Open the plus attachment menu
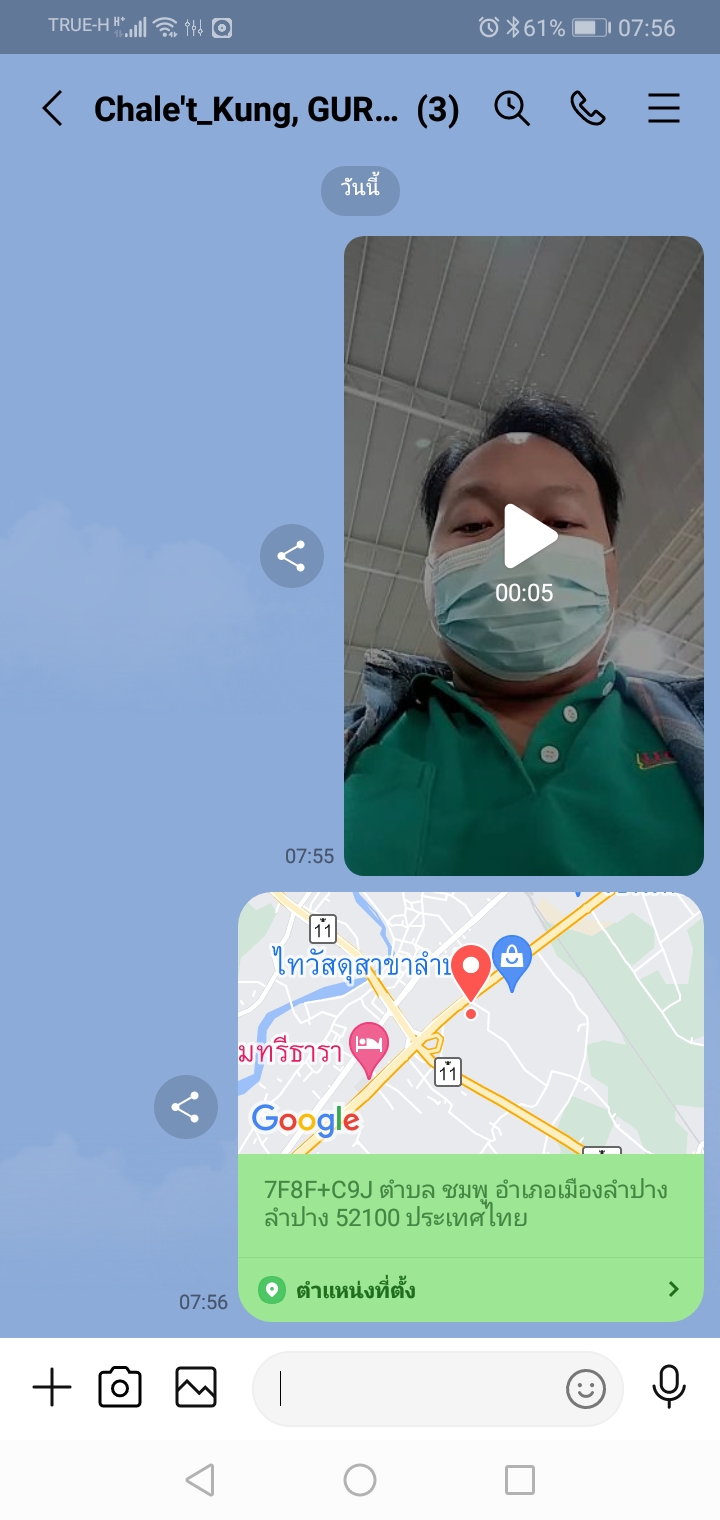The height and width of the screenshot is (1520, 720). pyautogui.click(x=52, y=1388)
